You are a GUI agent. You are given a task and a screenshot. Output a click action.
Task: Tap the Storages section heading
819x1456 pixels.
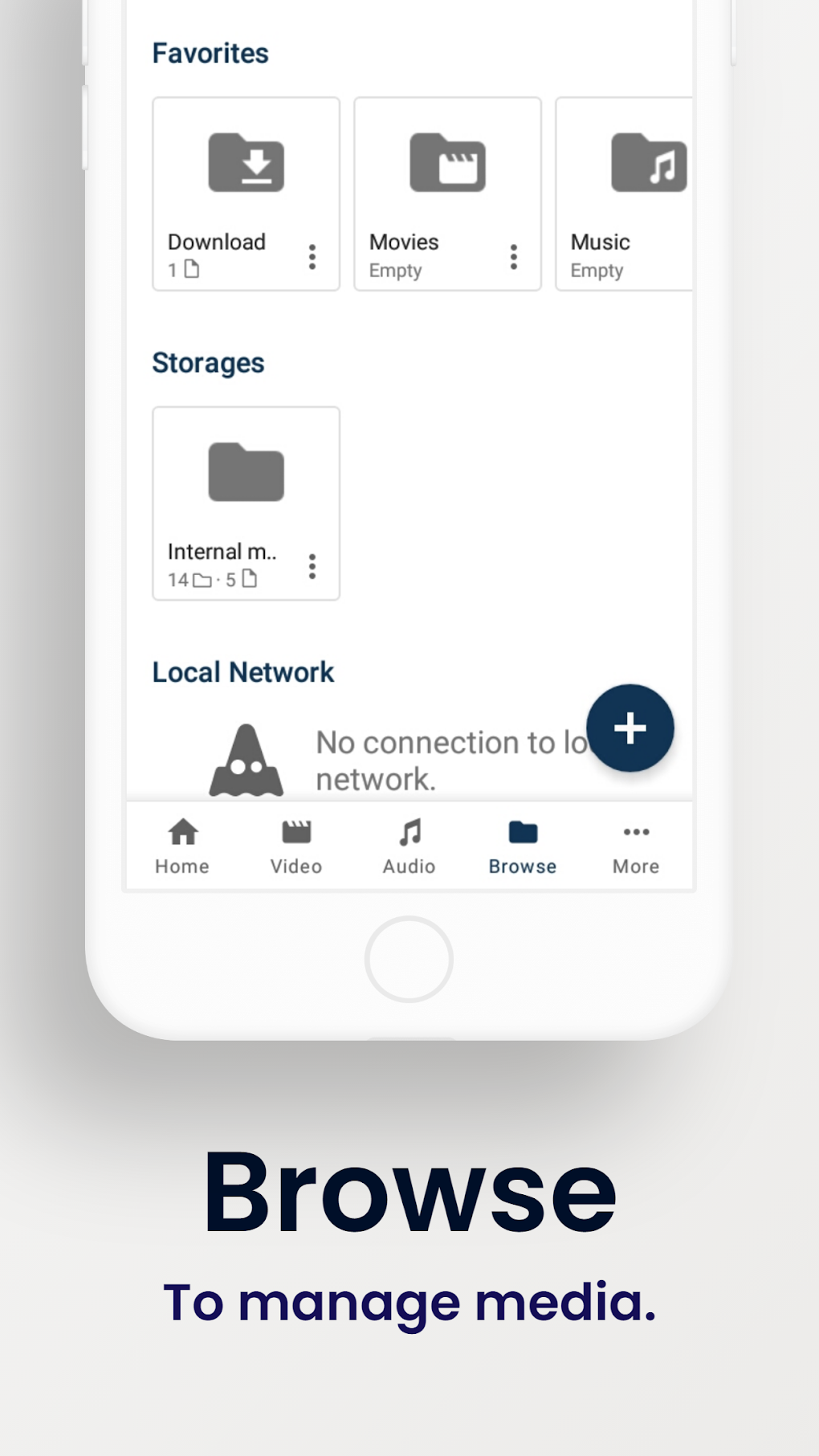[209, 362]
